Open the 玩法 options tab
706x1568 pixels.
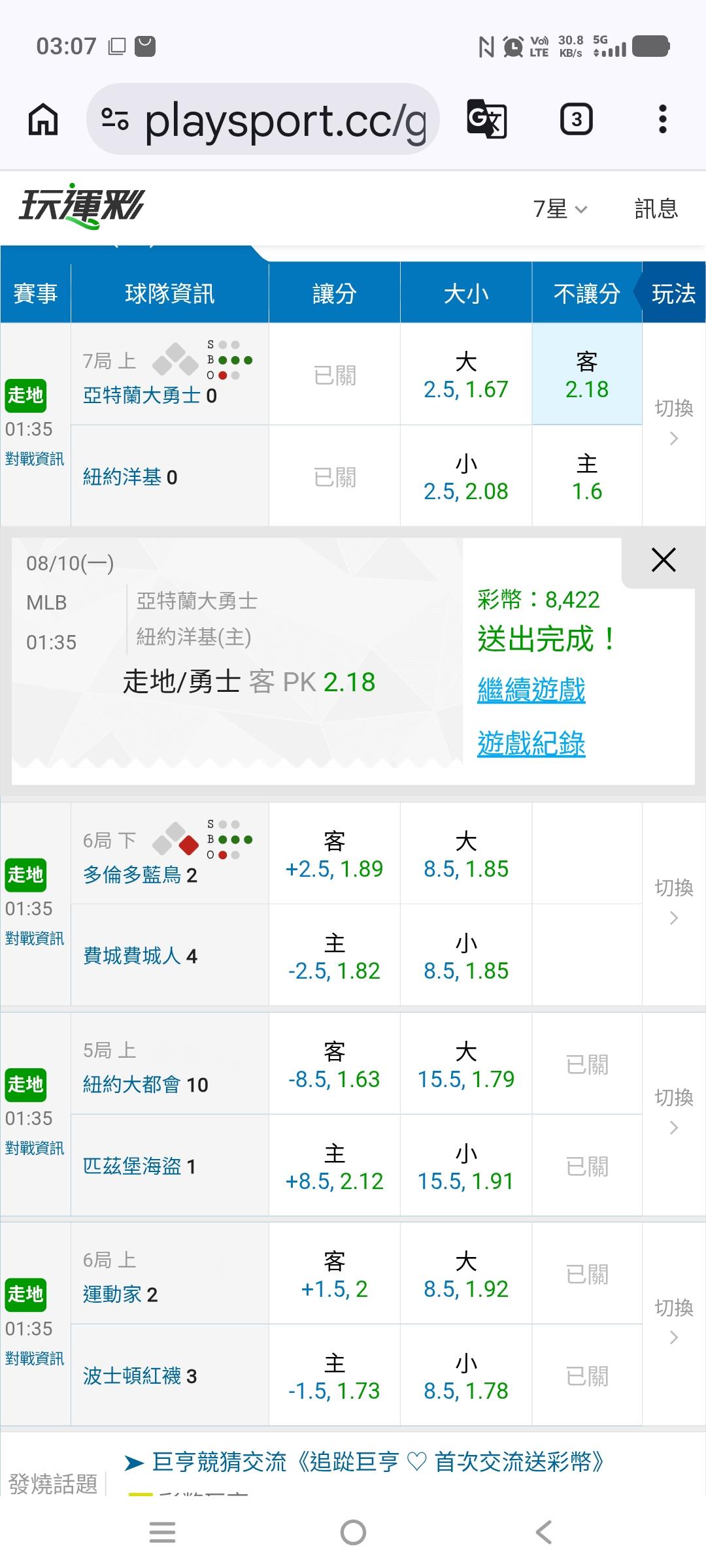[674, 293]
